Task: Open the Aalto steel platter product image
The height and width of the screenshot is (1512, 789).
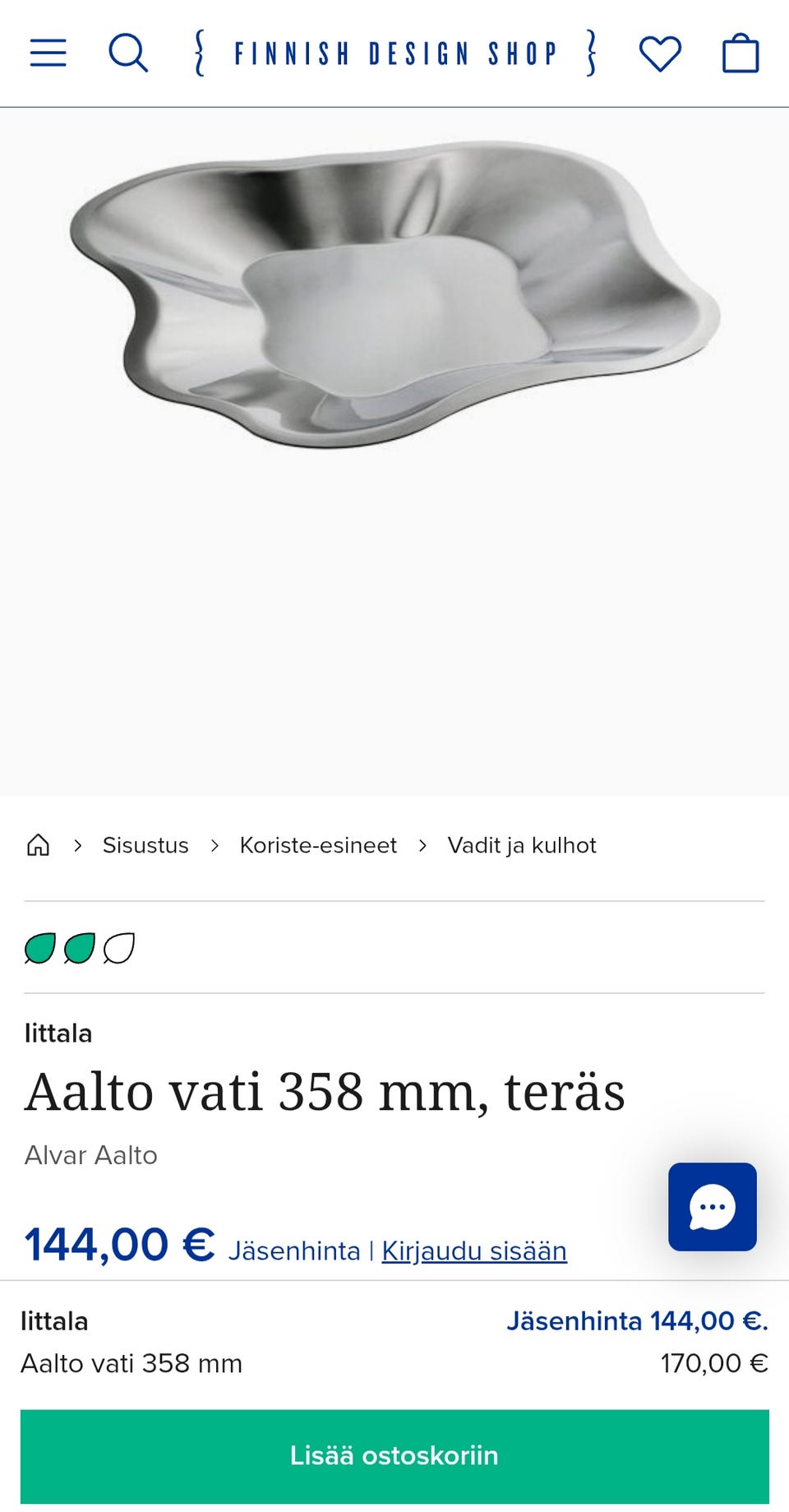Action: [394, 300]
